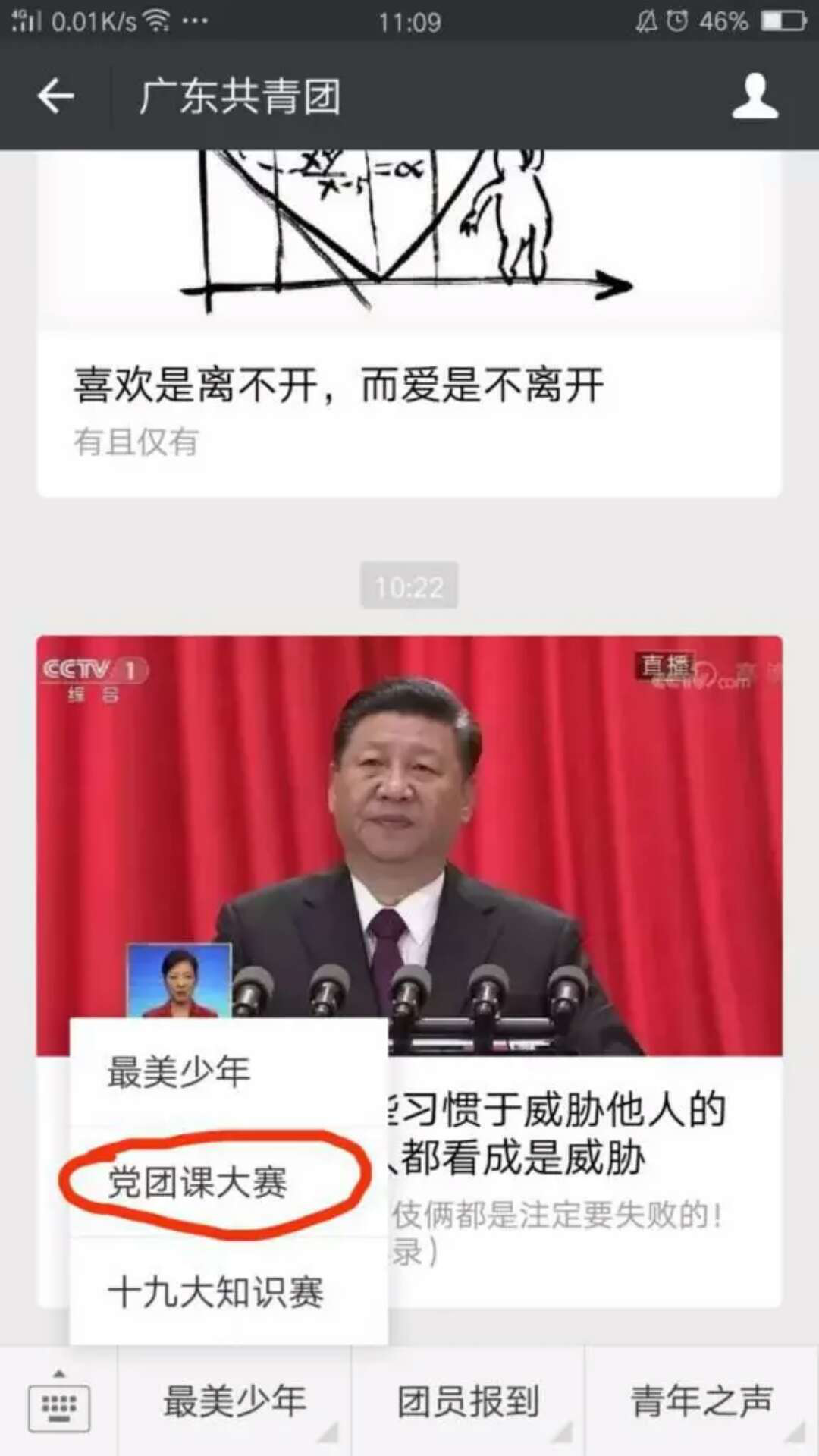Open the account profile icon
The height and width of the screenshot is (1456, 819).
(755, 96)
